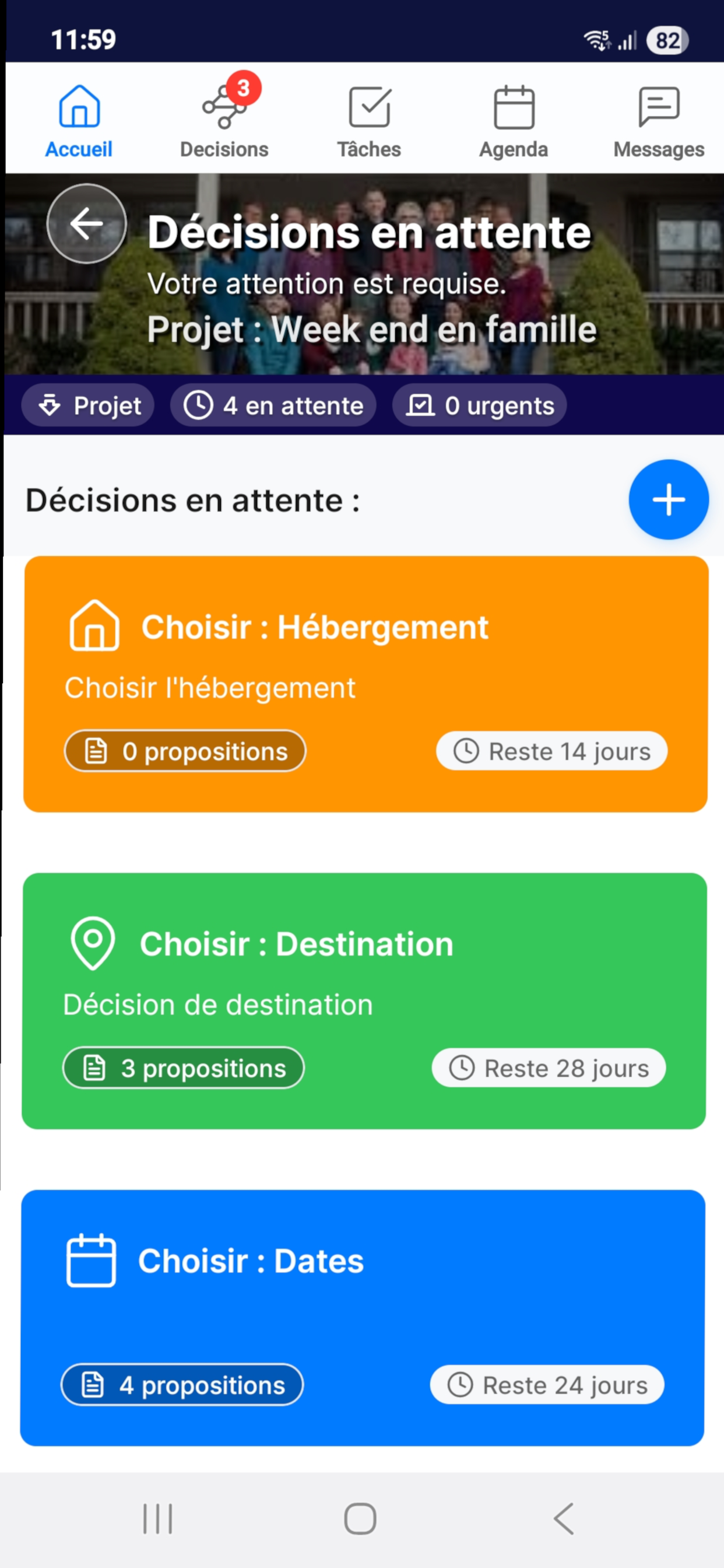Select the 4 en attente chip
This screenshot has height=1568, width=724.
pyautogui.click(x=273, y=405)
